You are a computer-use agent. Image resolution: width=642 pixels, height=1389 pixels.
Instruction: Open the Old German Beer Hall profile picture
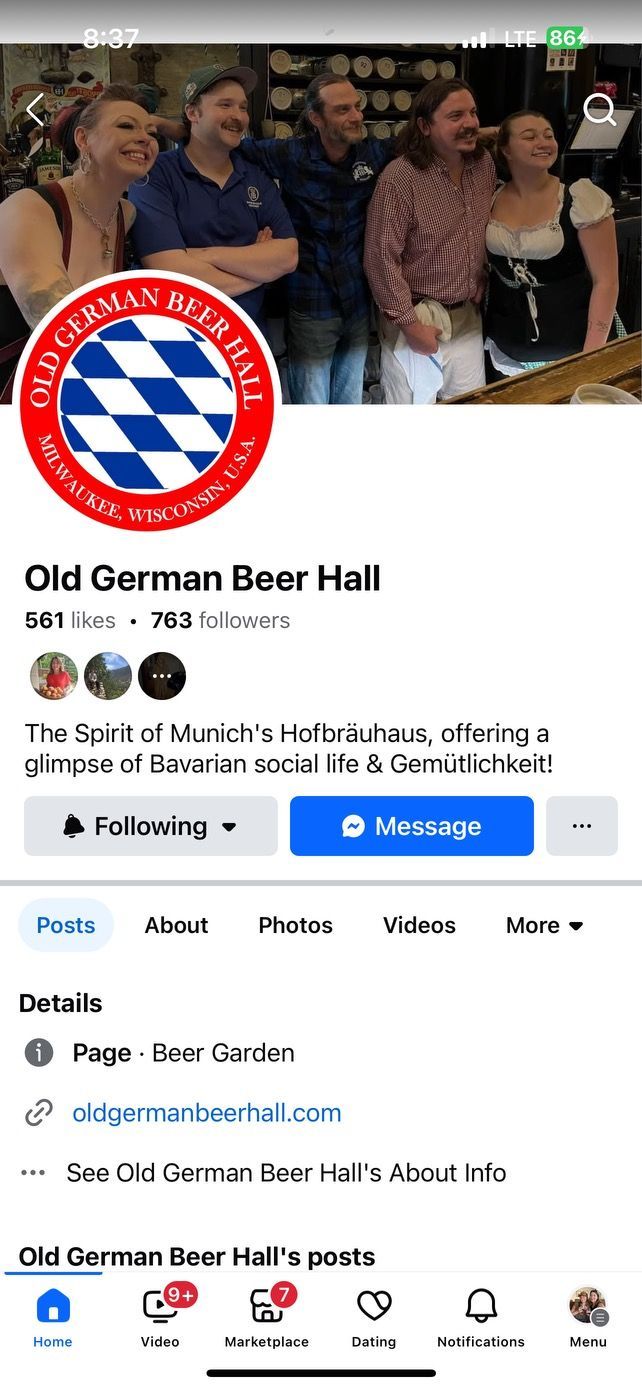147,400
